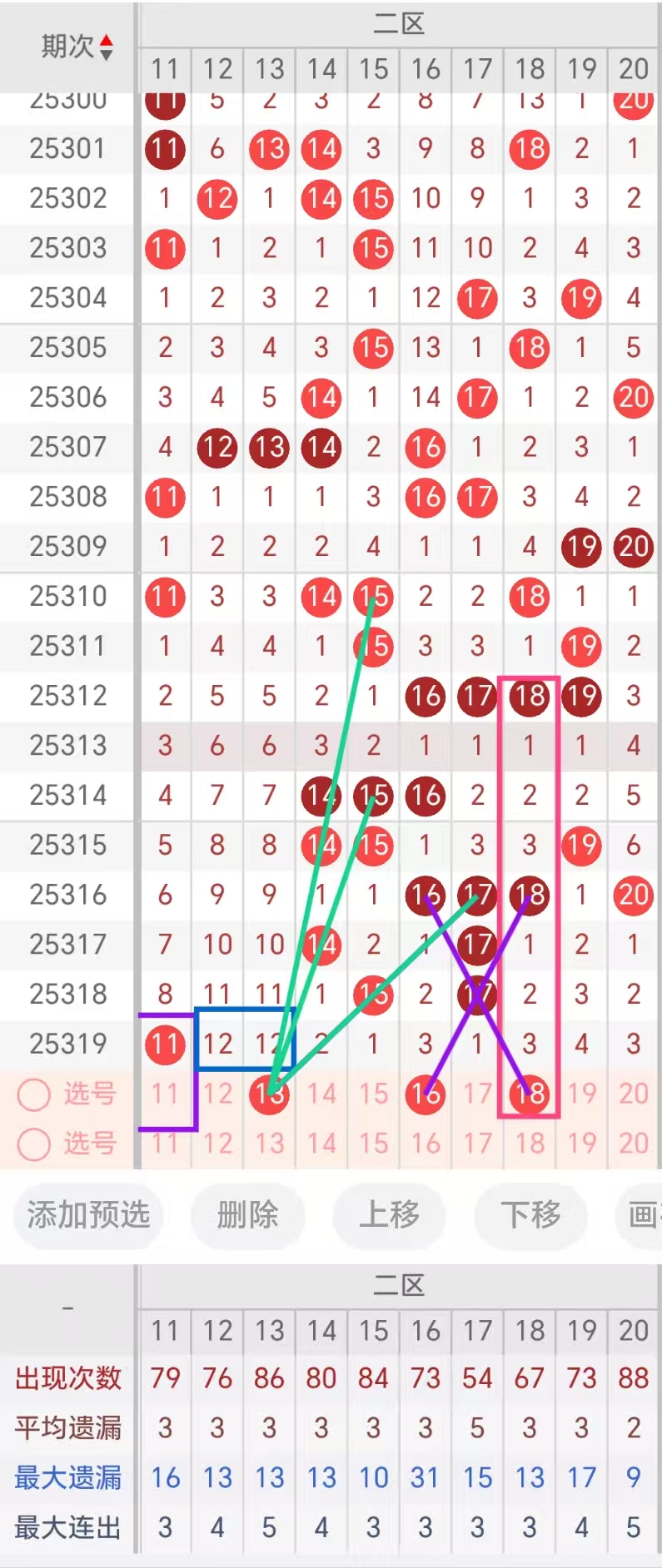Deselect the highlighted 16 in the 选号 row
The width and height of the screenshot is (662, 1568).
[x=426, y=1094]
